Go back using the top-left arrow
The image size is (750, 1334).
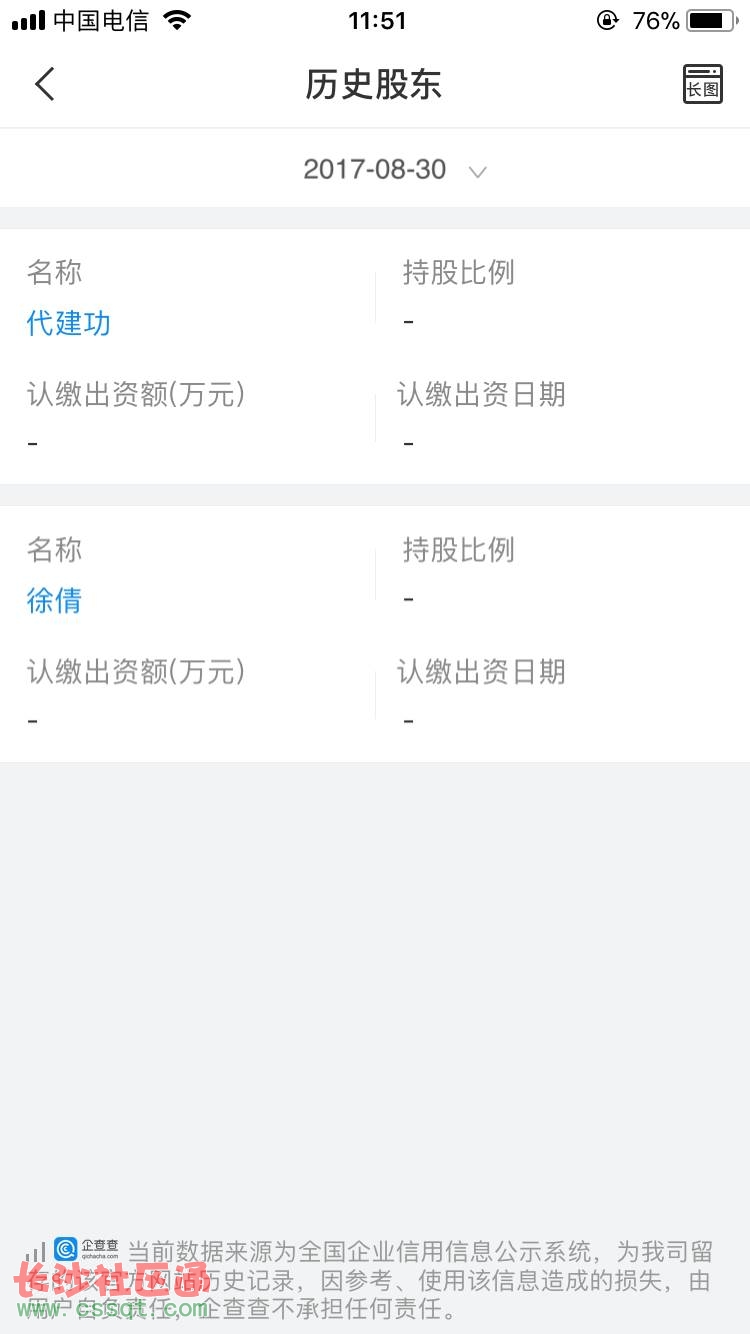(45, 85)
